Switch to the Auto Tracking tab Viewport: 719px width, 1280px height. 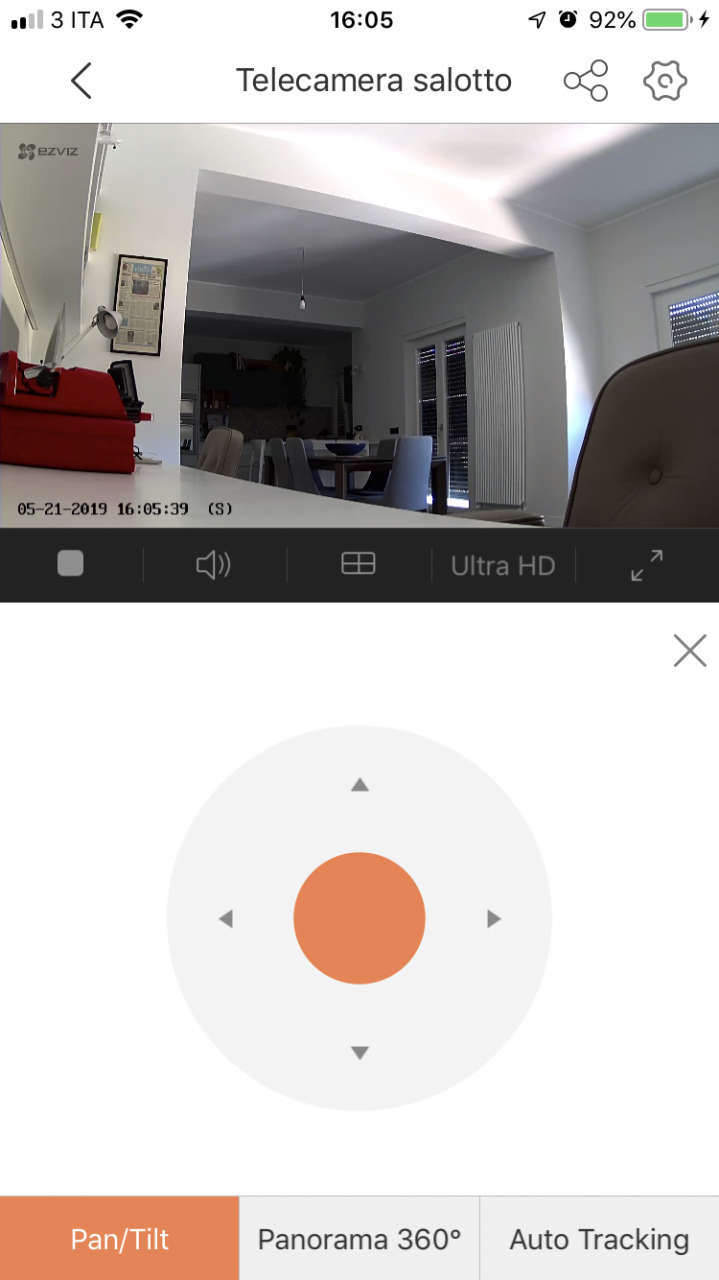coord(600,1239)
